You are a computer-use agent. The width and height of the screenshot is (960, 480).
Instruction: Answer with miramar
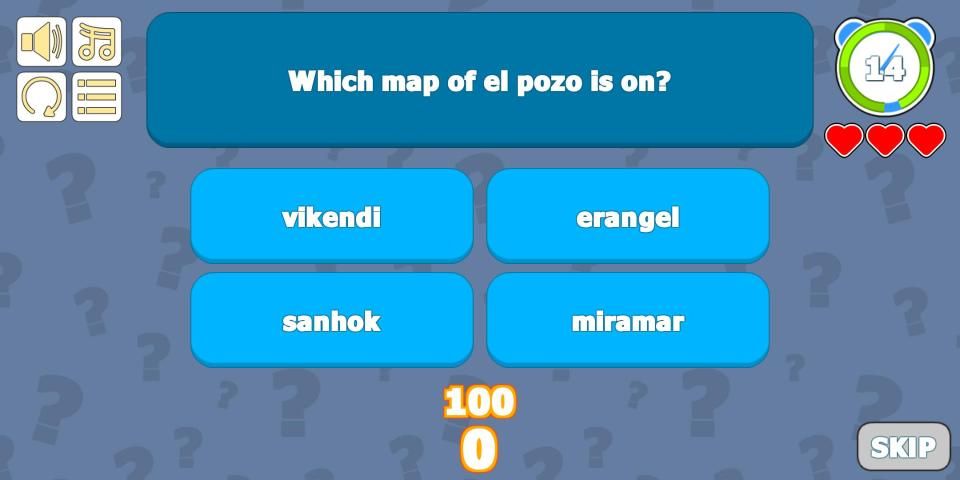[627, 320]
